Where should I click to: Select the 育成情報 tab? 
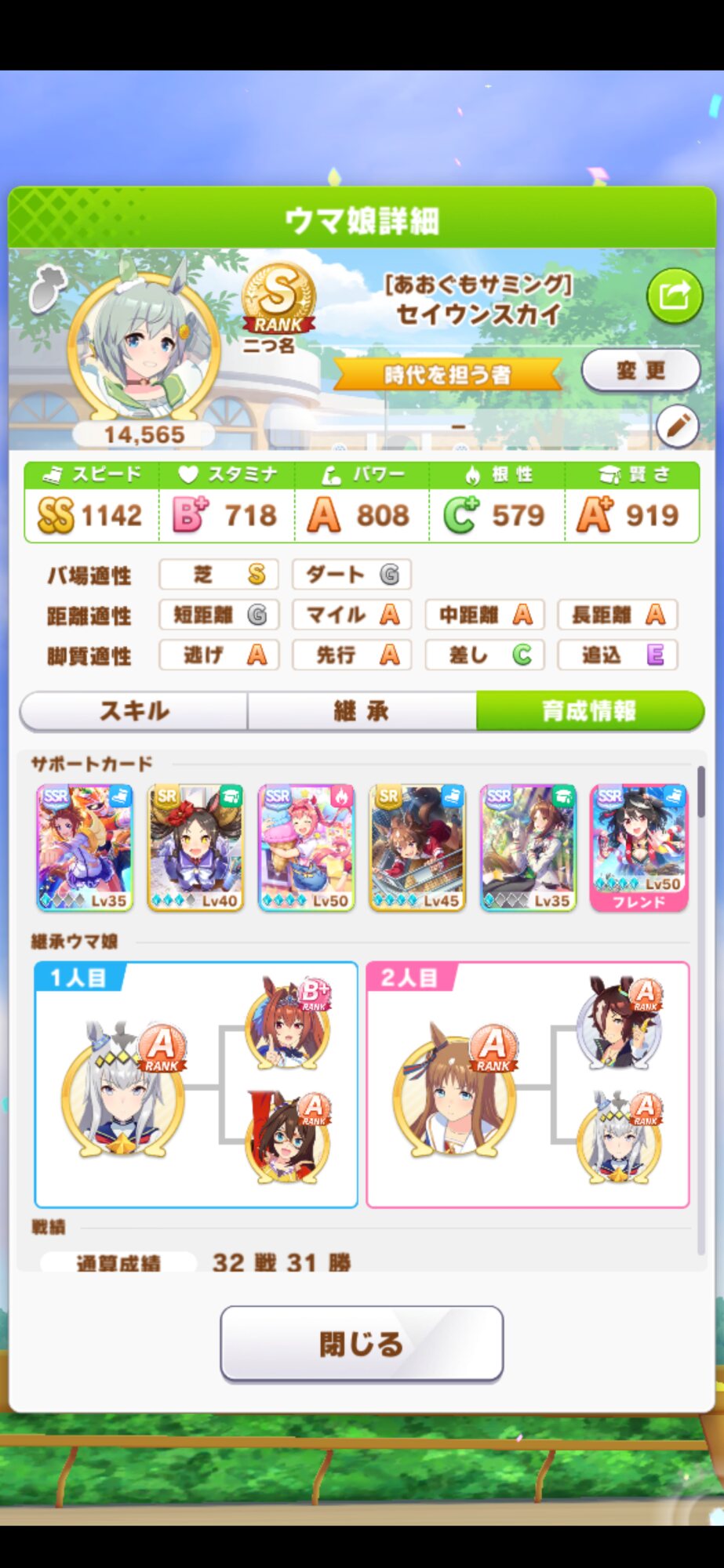590,711
